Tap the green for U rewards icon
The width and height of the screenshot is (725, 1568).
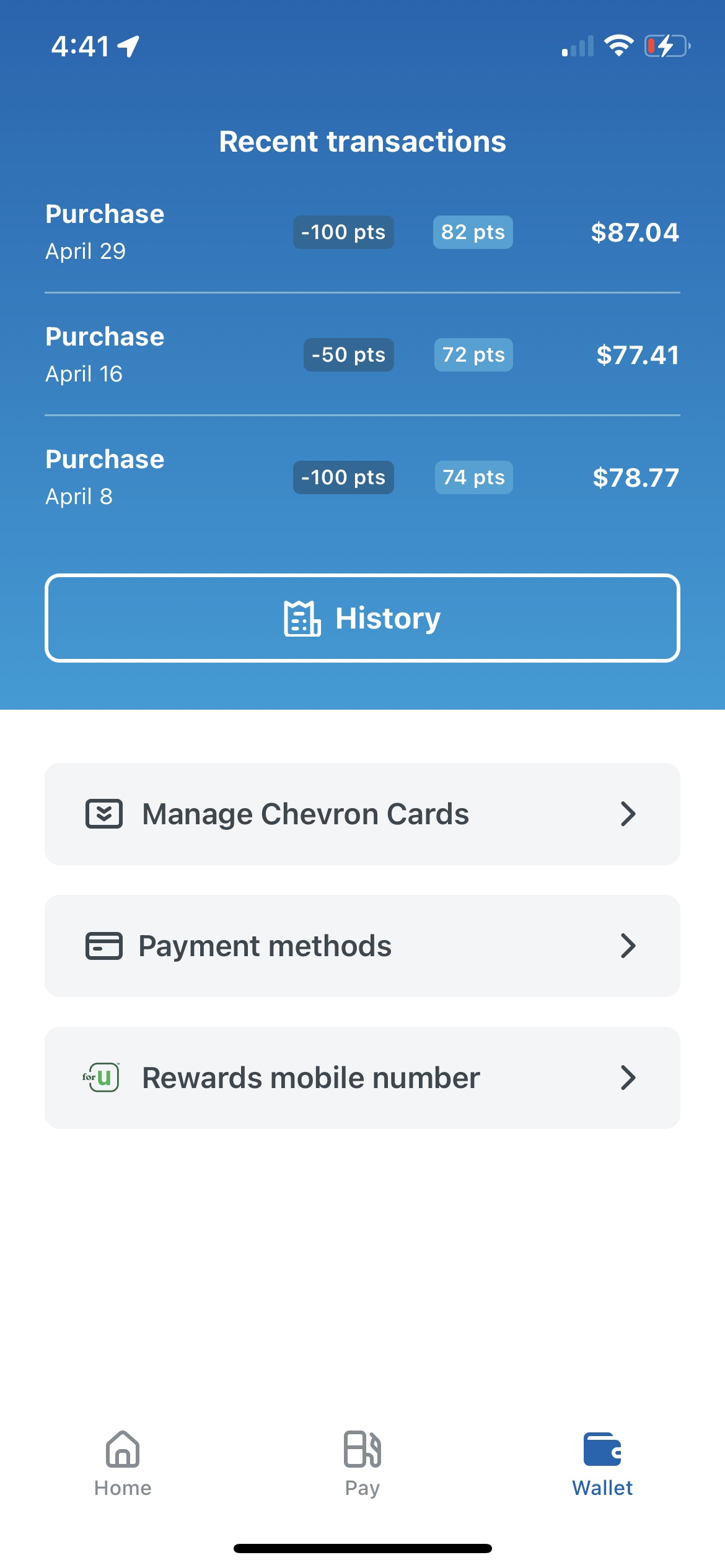100,1077
